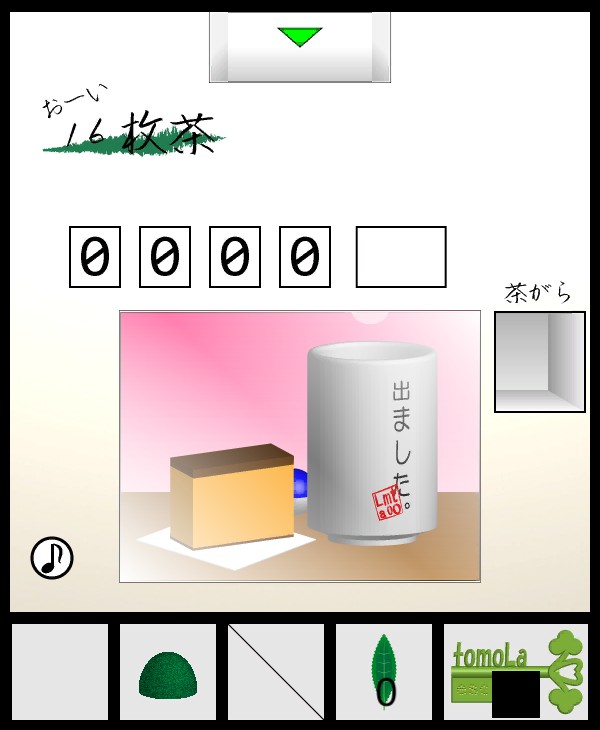The height and width of the screenshot is (730, 600).
Task: Tap the blank box beside the digits
Action: (x=401, y=257)
